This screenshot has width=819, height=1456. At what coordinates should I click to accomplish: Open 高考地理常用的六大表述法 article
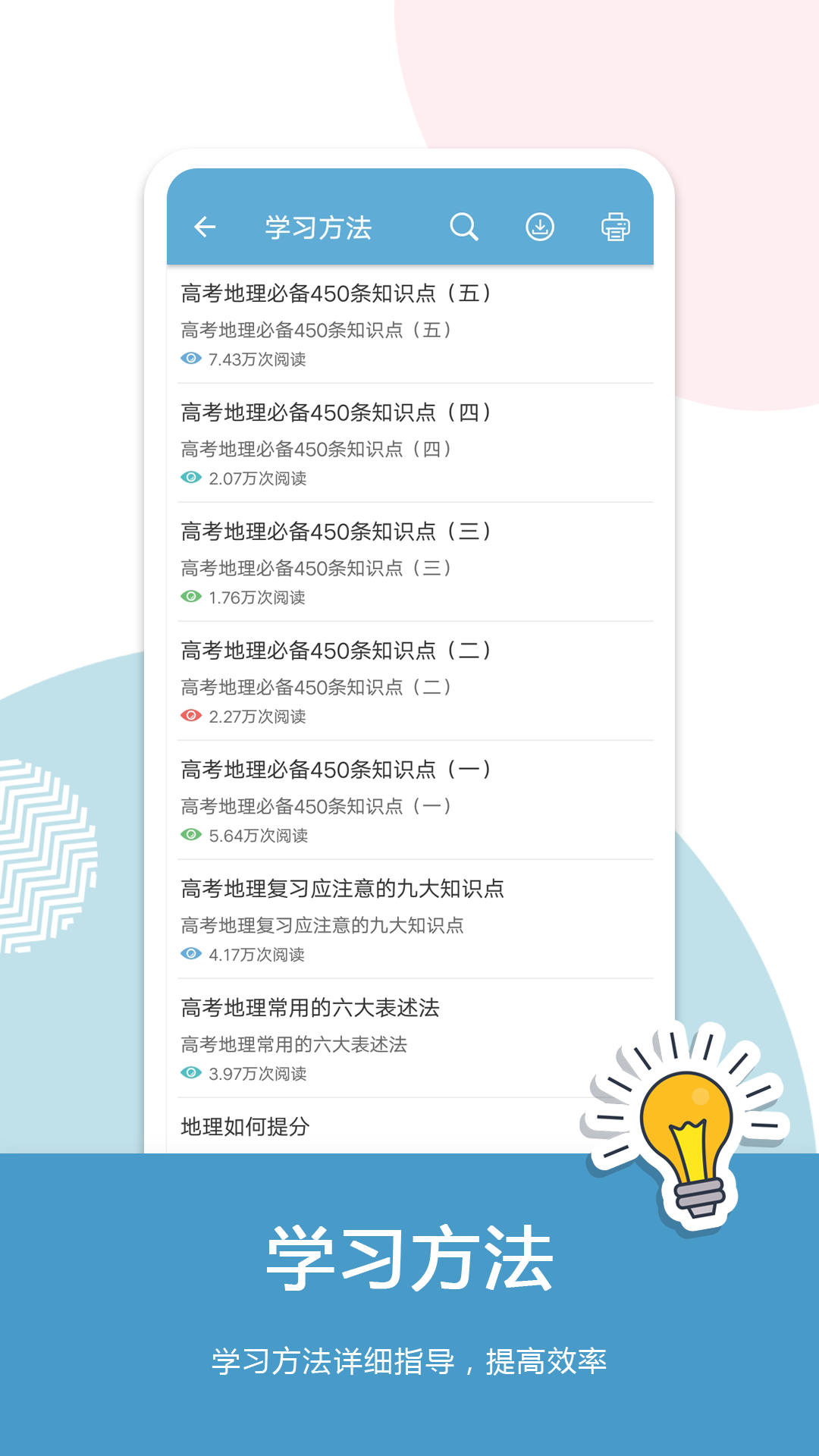coord(311,1009)
